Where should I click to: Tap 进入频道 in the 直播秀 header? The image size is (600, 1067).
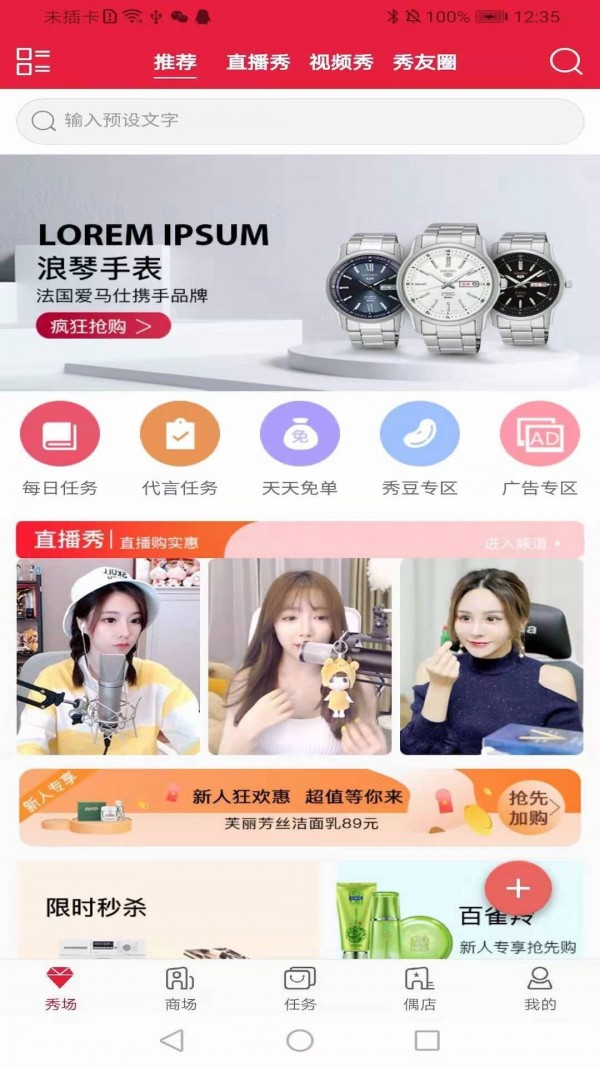click(x=522, y=543)
